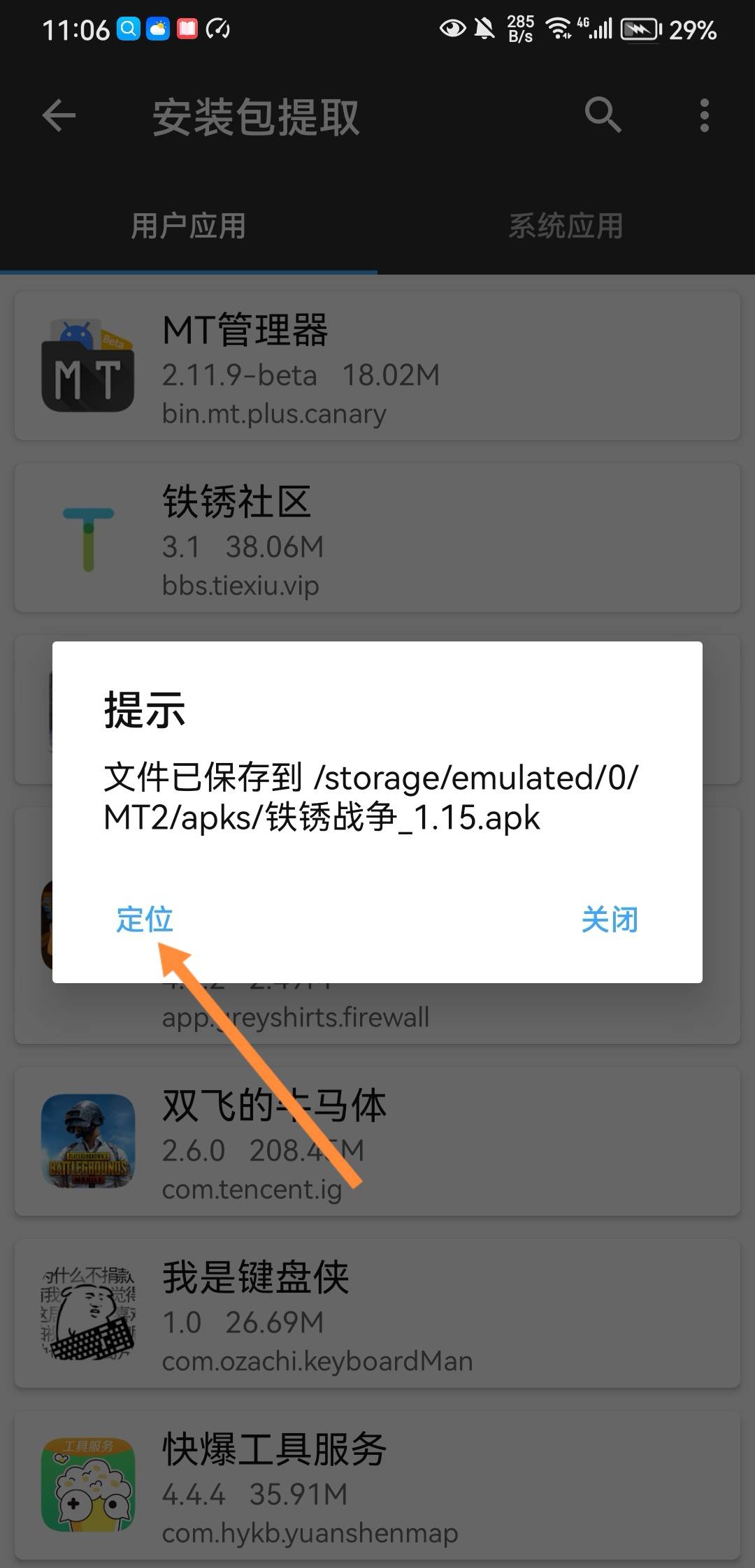The height and width of the screenshot is (1568, 755).
Task: Select the 用户应用 tab
Action: pos(188,226)
